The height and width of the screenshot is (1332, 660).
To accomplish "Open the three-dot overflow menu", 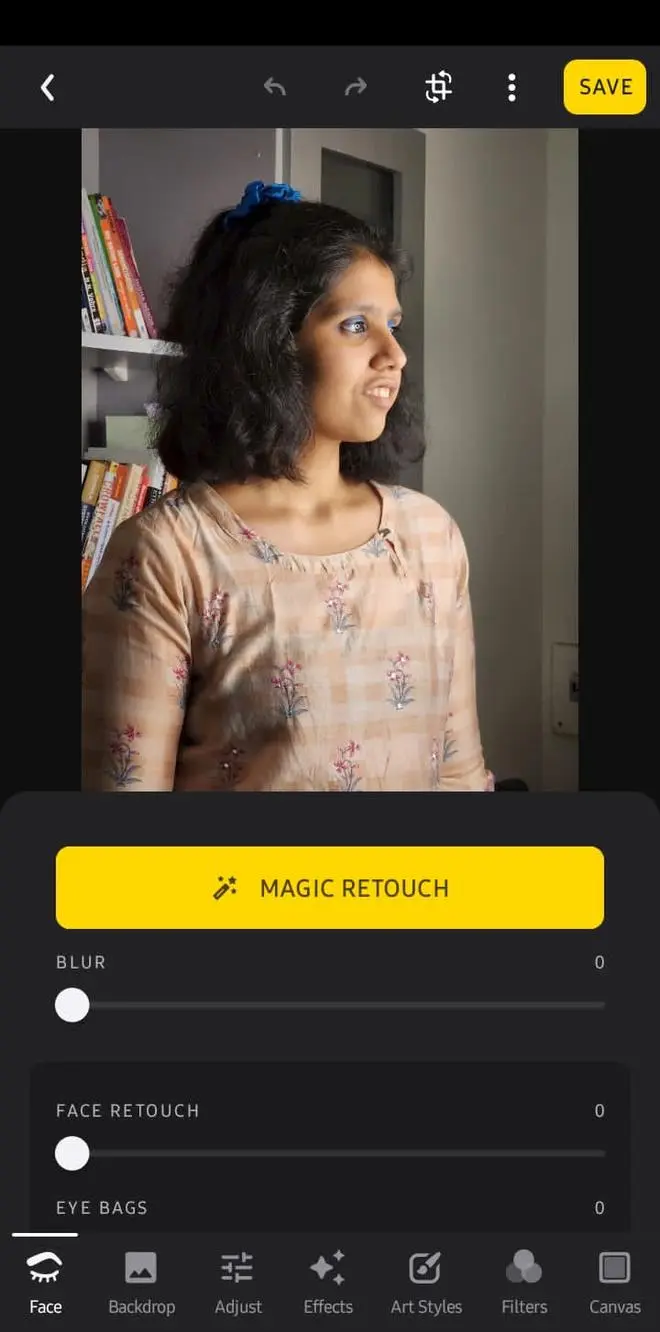I will point(512,87).
